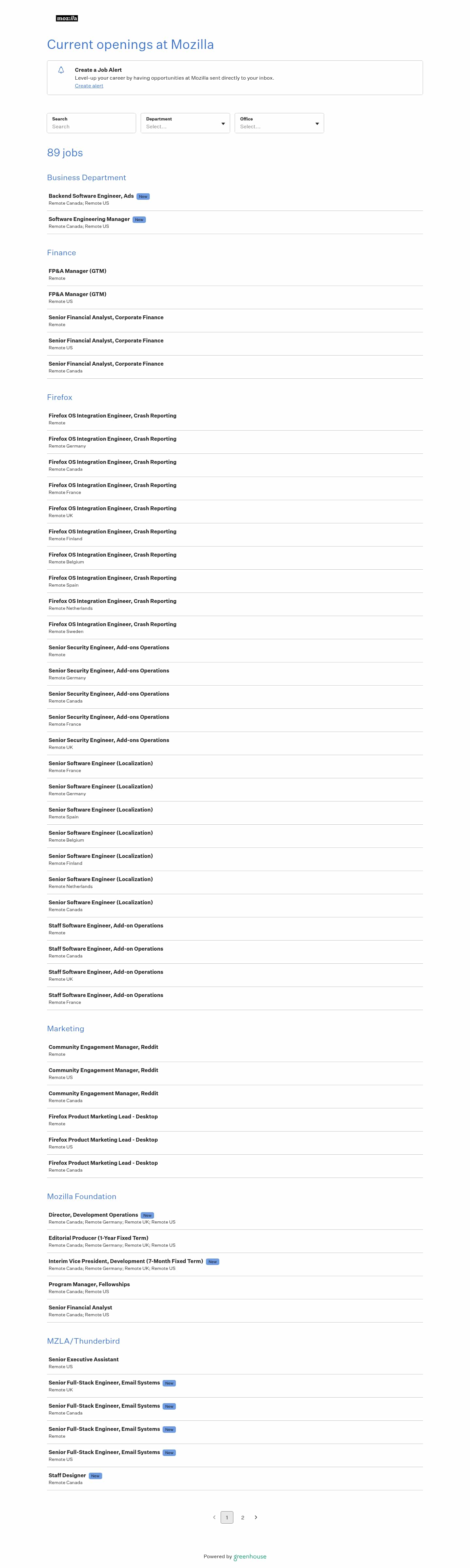
Task: Open FP&A Manager (GTM) Remote US
Action: [x=77, y=294]
